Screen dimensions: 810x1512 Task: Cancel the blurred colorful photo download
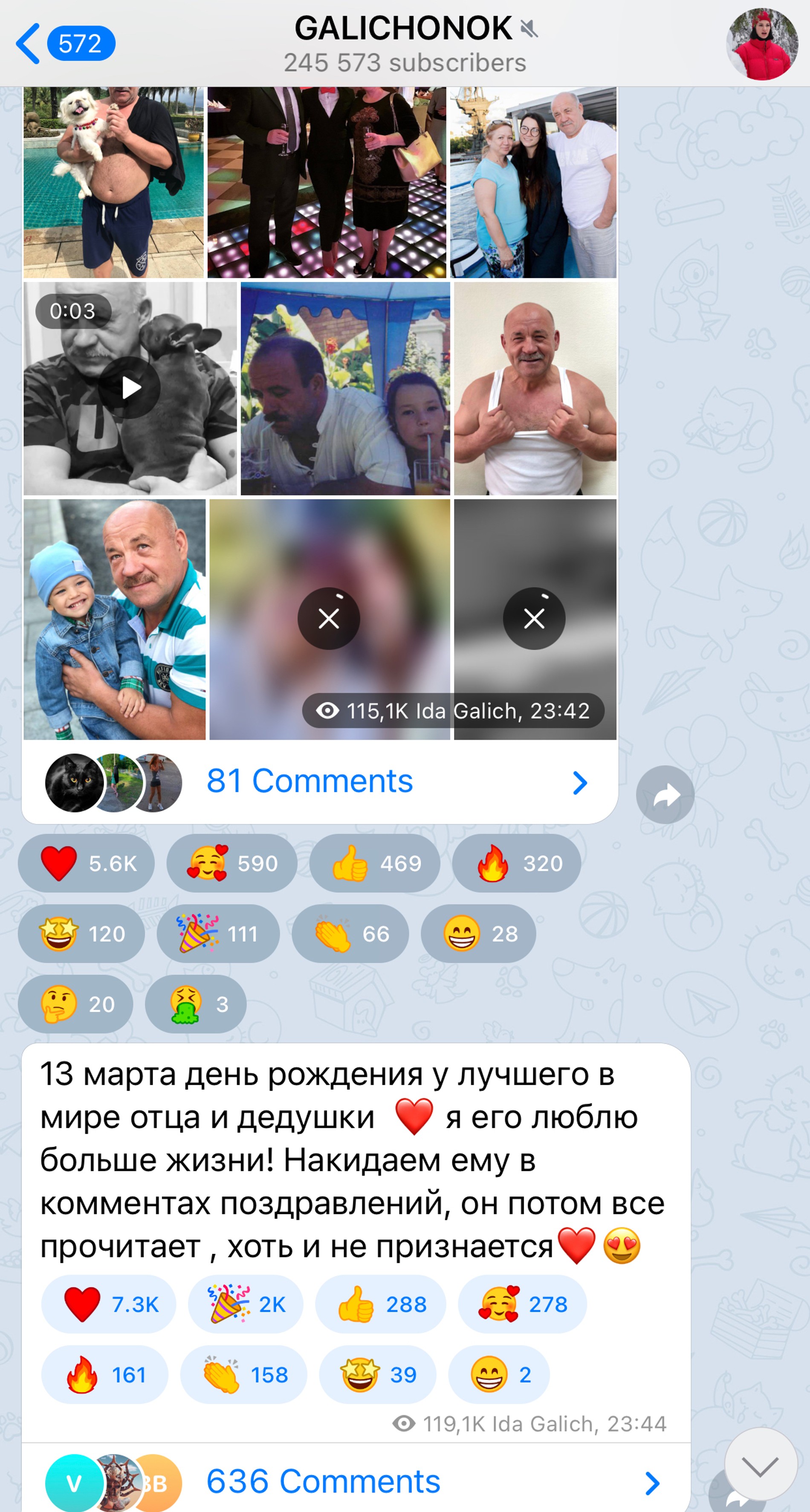pyautogui.click(x=329, y=619)
